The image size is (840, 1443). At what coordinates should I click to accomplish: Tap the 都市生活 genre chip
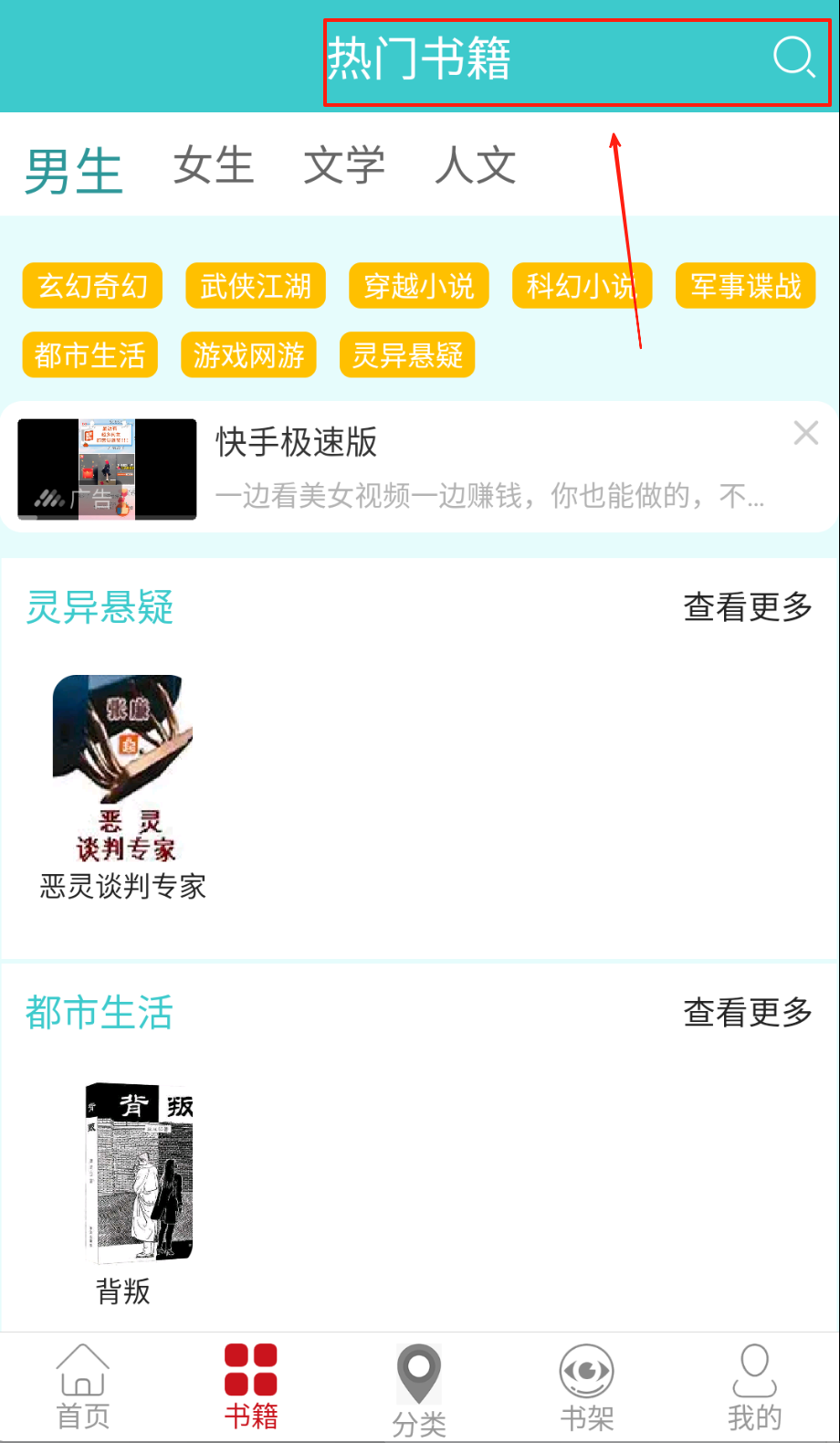(90, 354)
